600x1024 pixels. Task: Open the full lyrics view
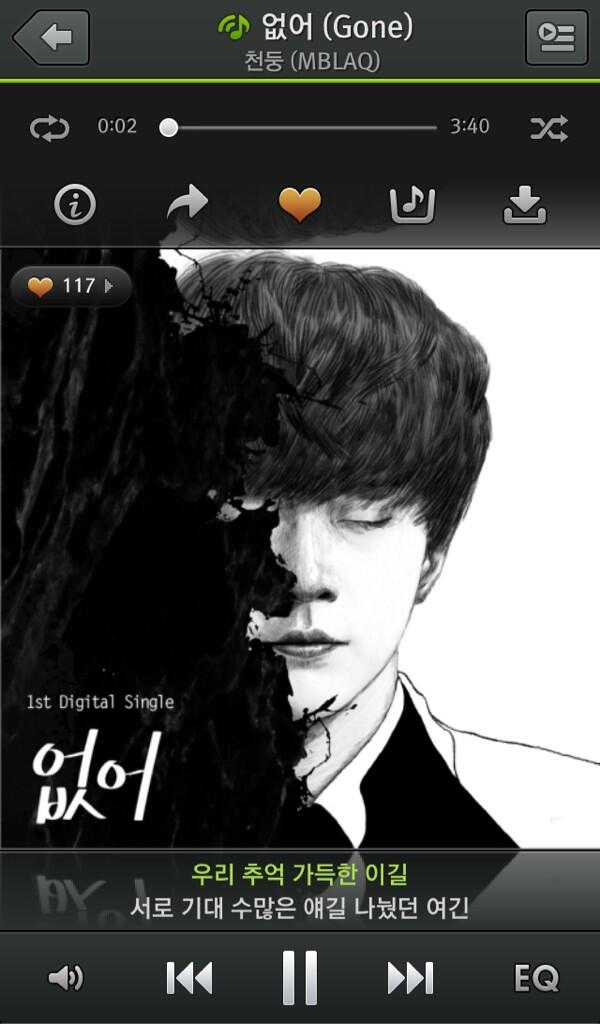[300, 892]
